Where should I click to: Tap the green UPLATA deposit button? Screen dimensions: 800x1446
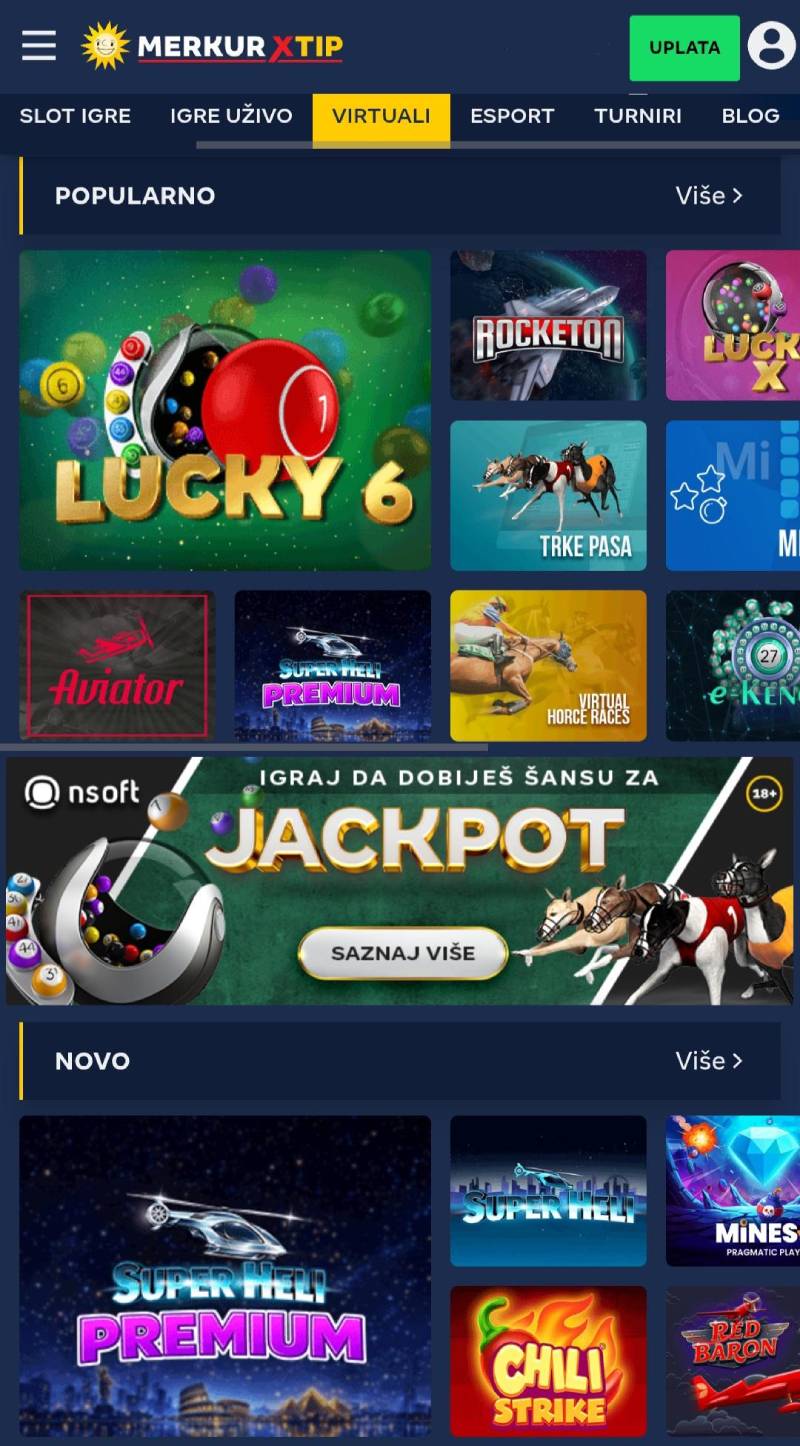tap(684, 48)
